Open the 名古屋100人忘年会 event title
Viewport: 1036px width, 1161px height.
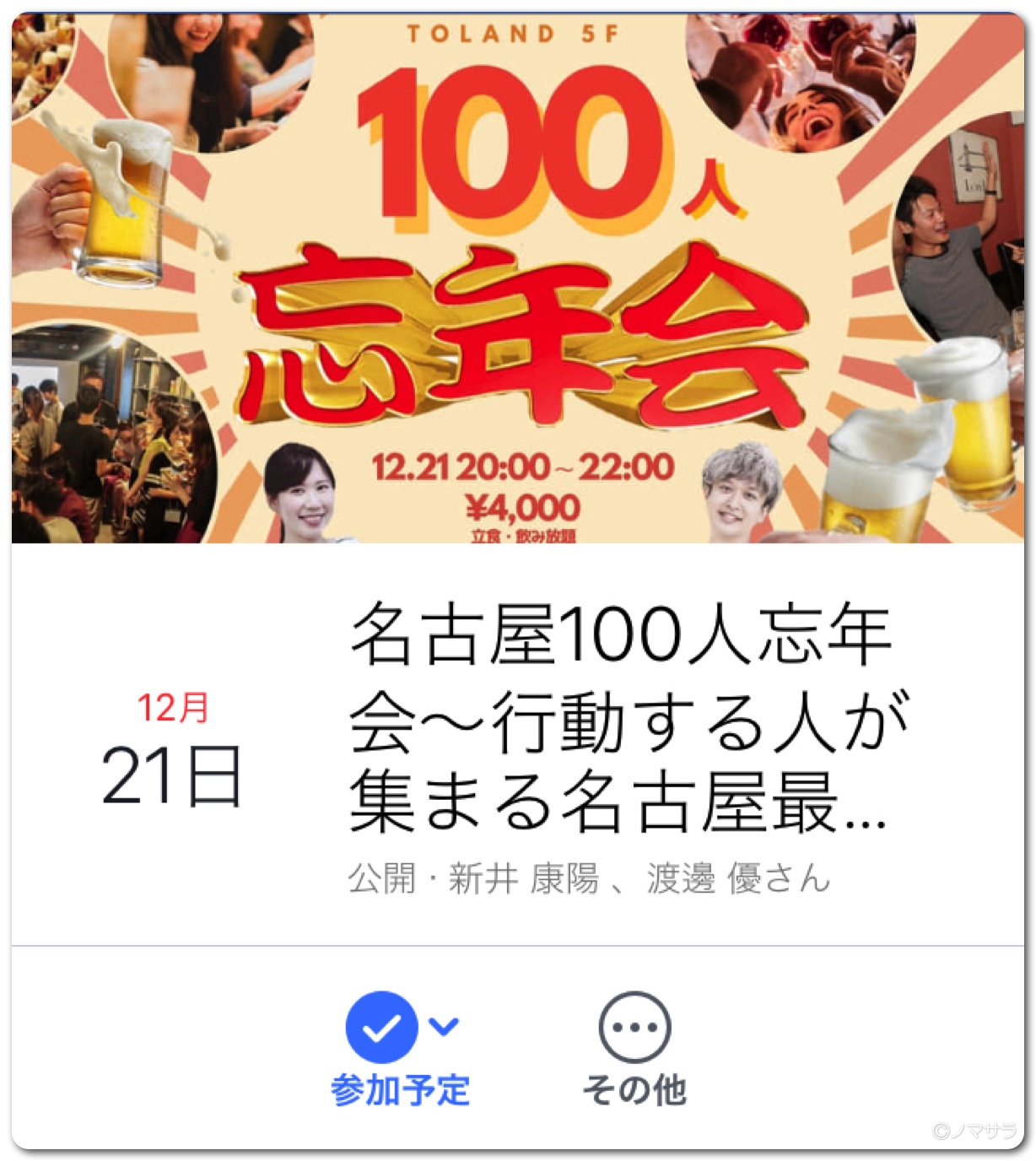pyautogui.click(x=626, y=715)
